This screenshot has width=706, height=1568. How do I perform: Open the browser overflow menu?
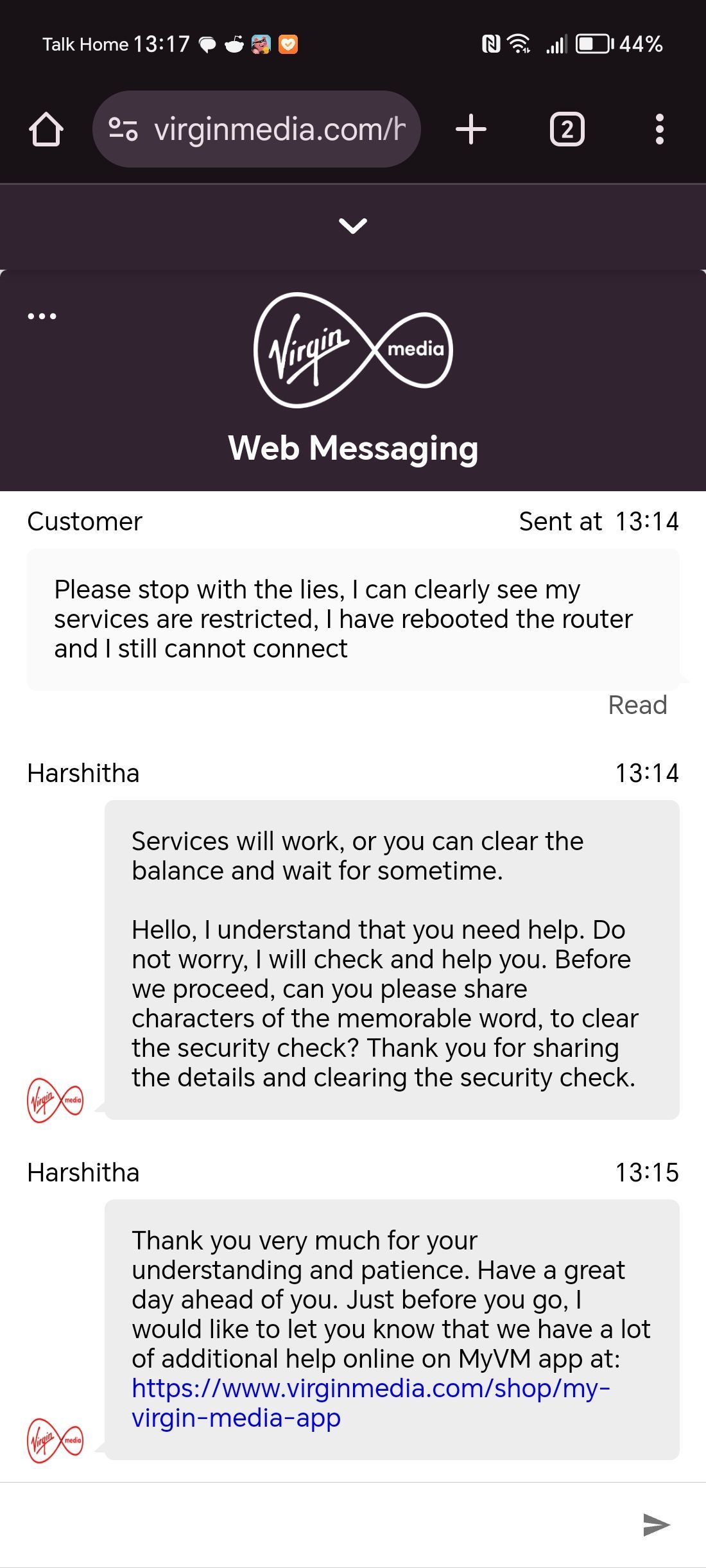(x=659, y=130)
